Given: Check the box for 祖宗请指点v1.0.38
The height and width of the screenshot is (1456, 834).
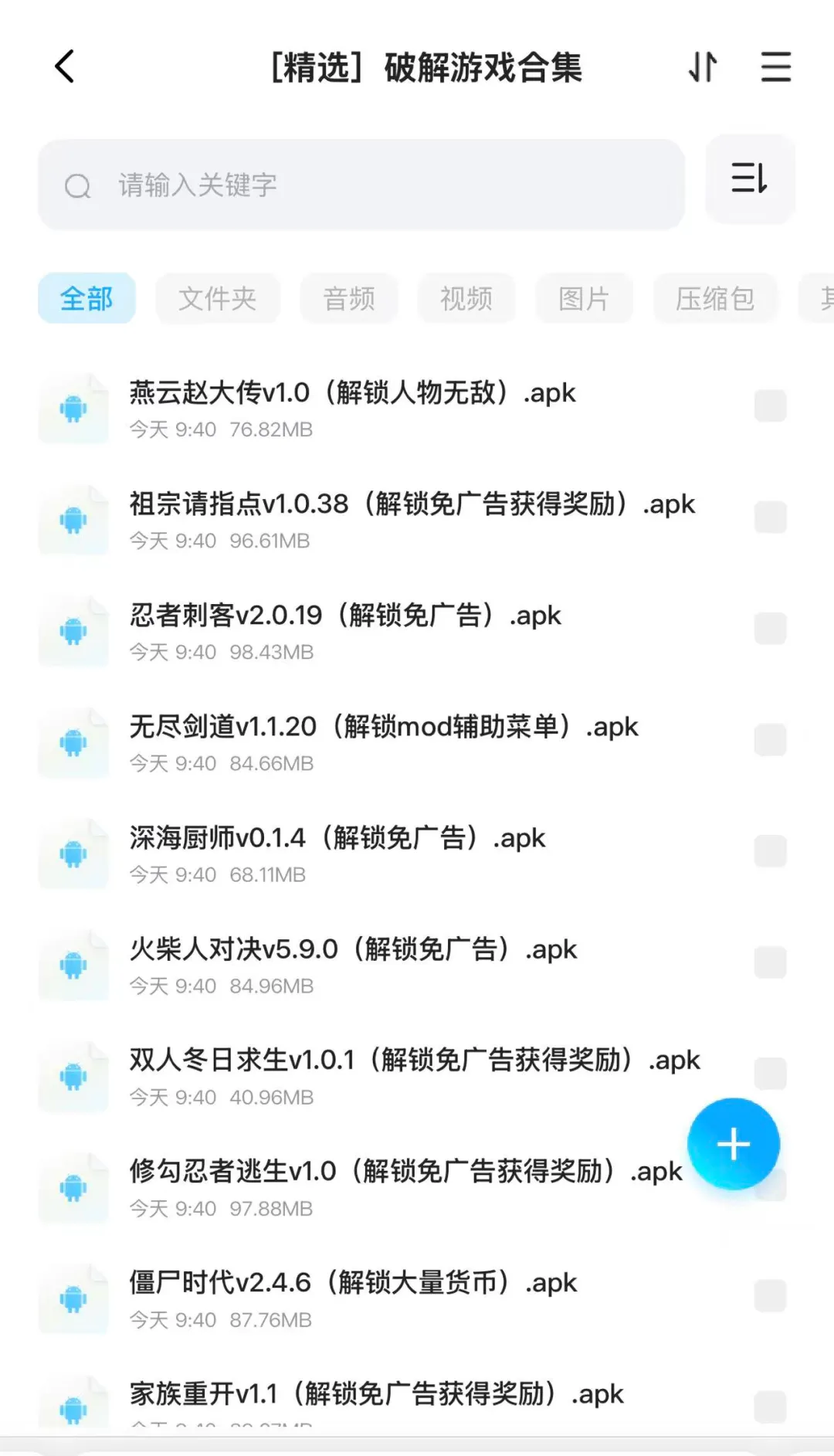Looking at the screenshot, I should coord(770,518).
